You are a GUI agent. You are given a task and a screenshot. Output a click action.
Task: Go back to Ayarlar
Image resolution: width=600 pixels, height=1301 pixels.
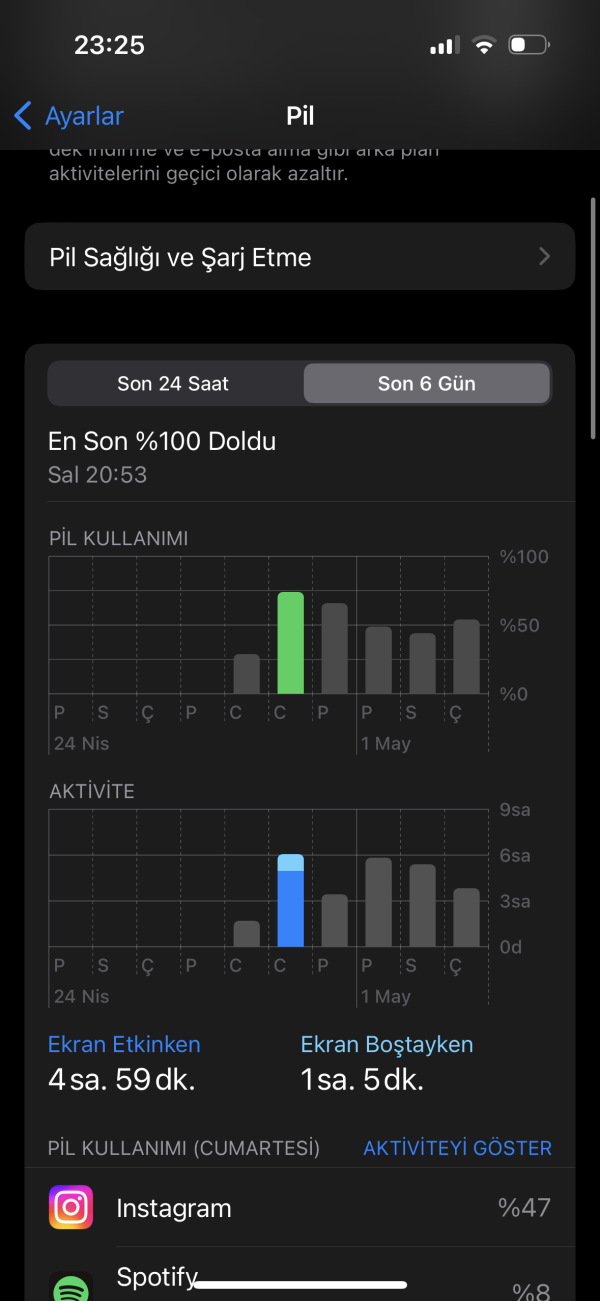tap(68, 116)
